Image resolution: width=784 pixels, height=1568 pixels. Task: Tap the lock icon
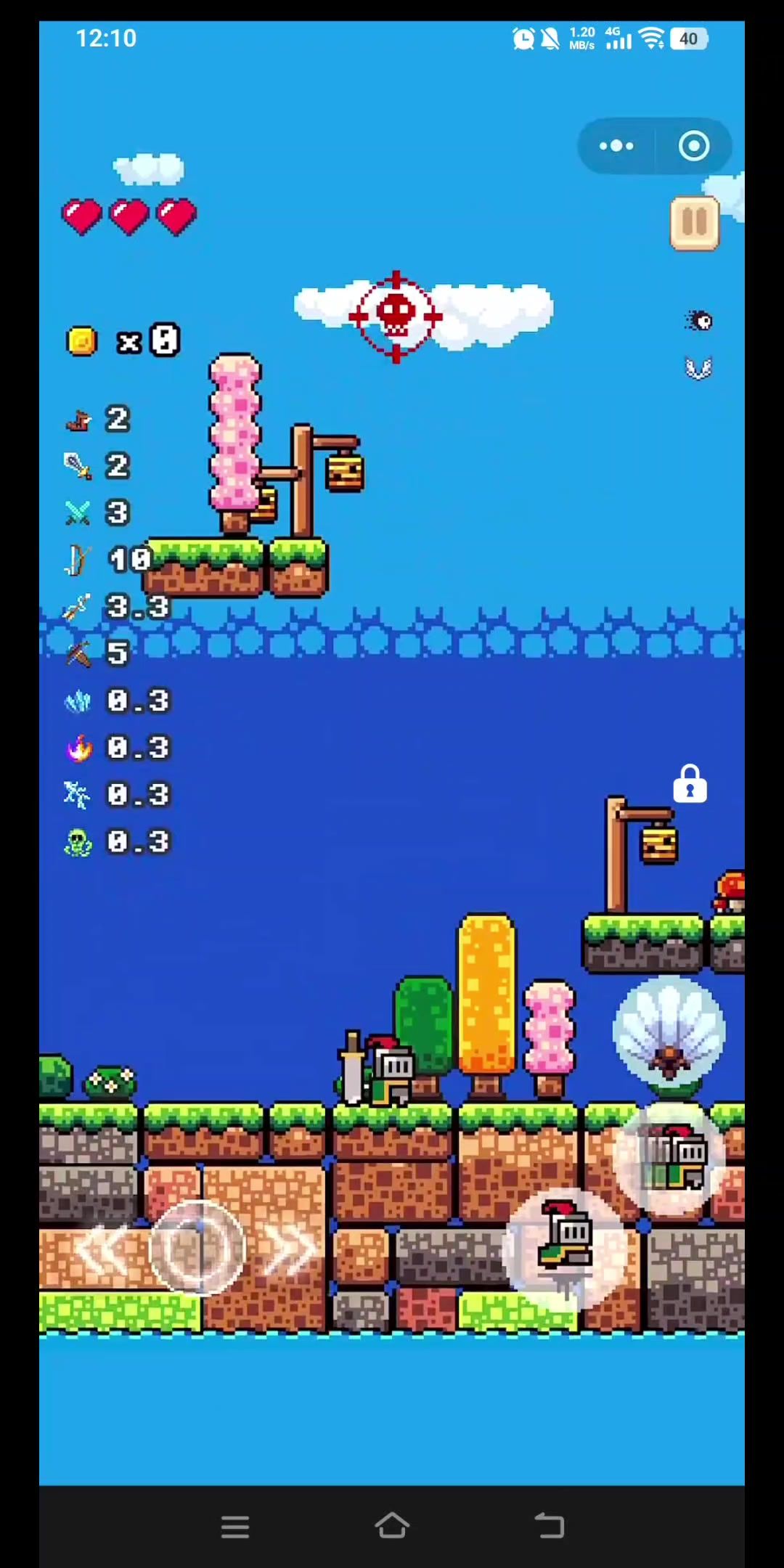tap(690, 784)
